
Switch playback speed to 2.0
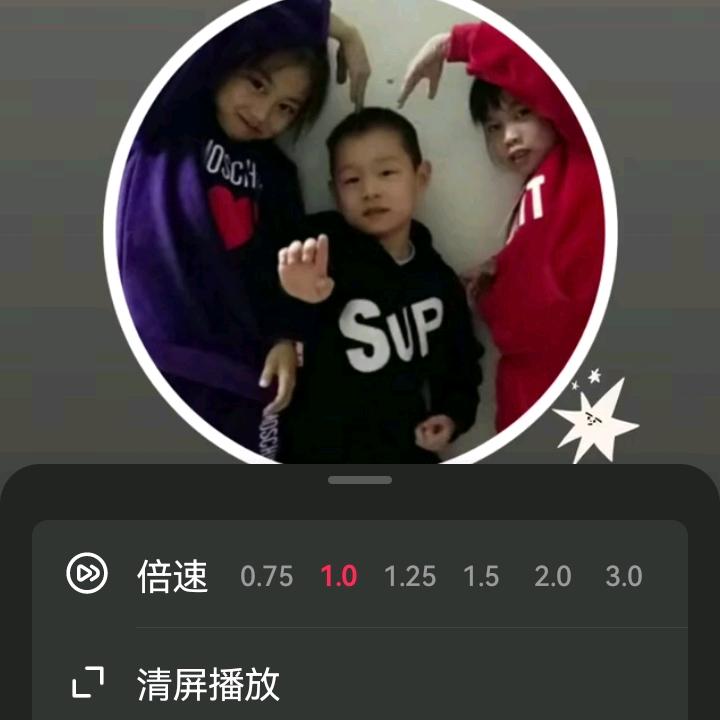click(552, 576)
